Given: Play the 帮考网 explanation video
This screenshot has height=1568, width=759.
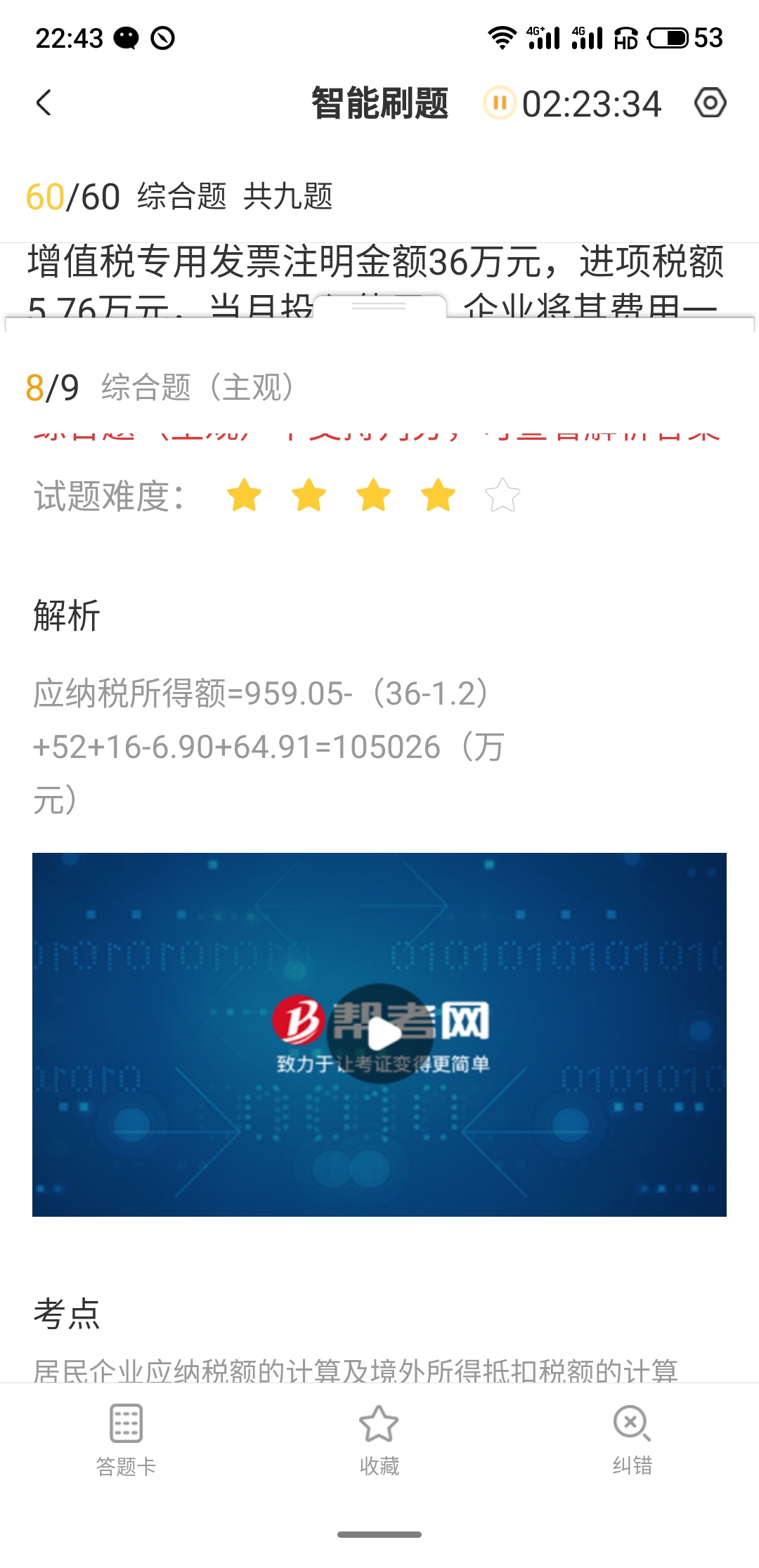Looking at the screenshot, I should (379, 1033).
